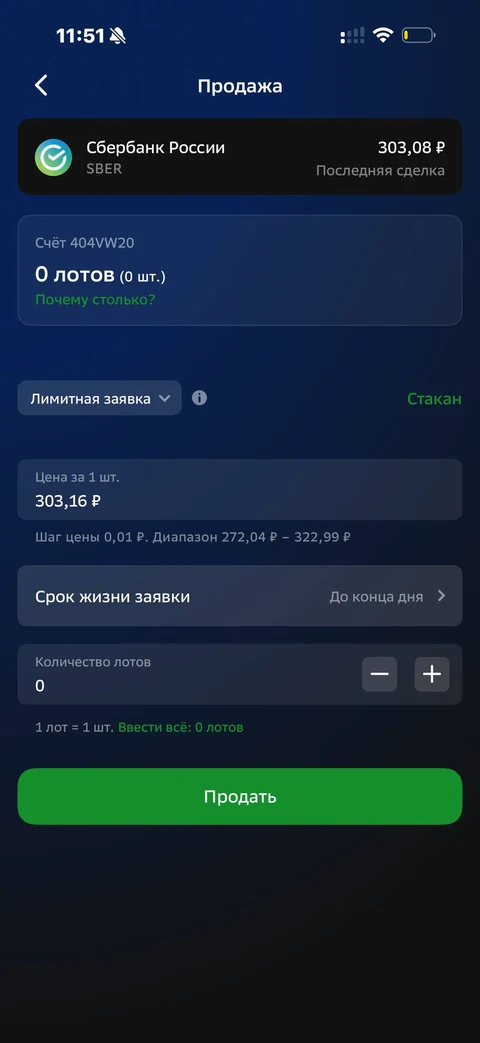Open Срок жизни заявки setting

239,596
